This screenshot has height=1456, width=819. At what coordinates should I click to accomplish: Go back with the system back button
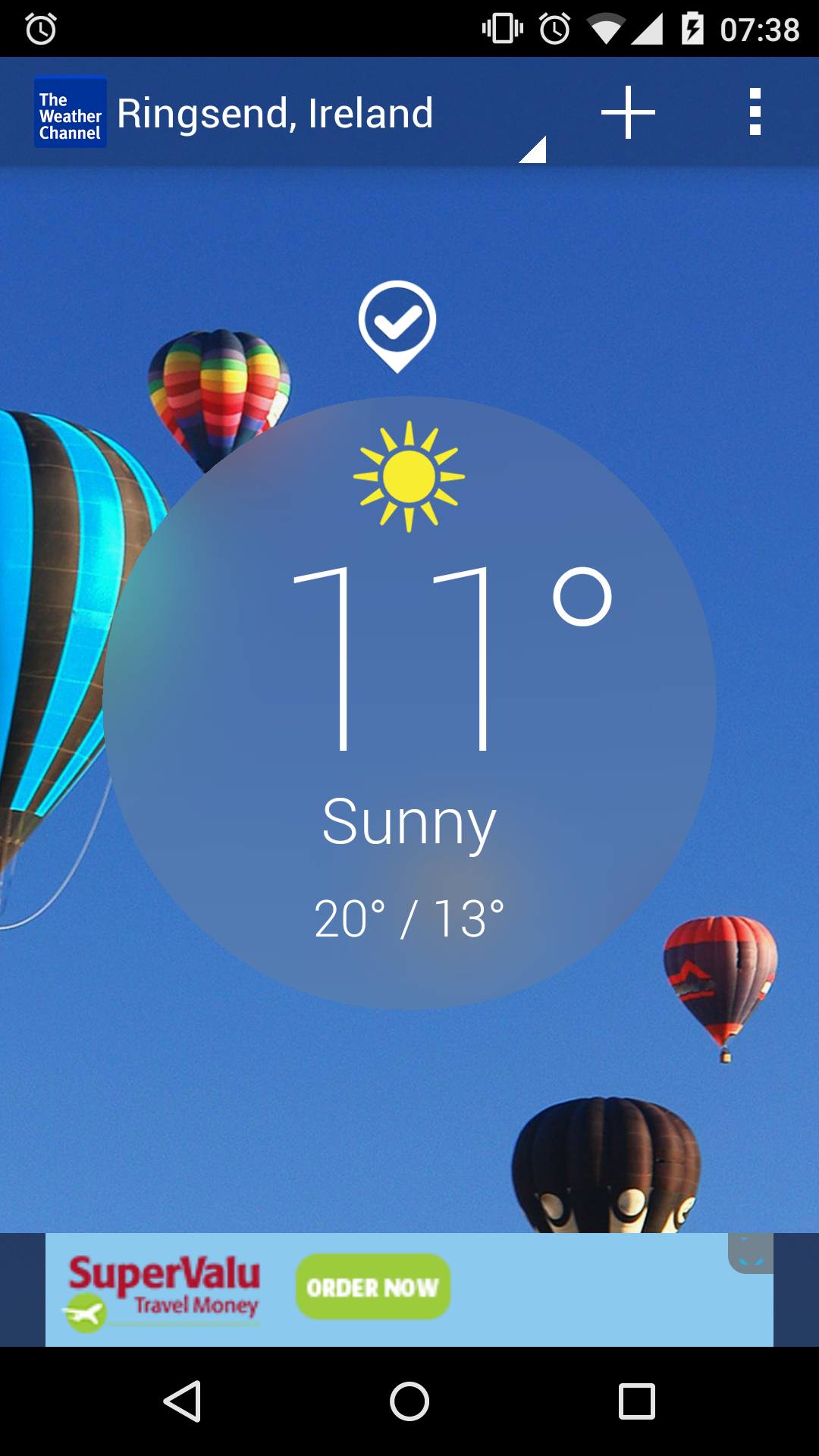pyautogui.click(x=182, y=1401)
